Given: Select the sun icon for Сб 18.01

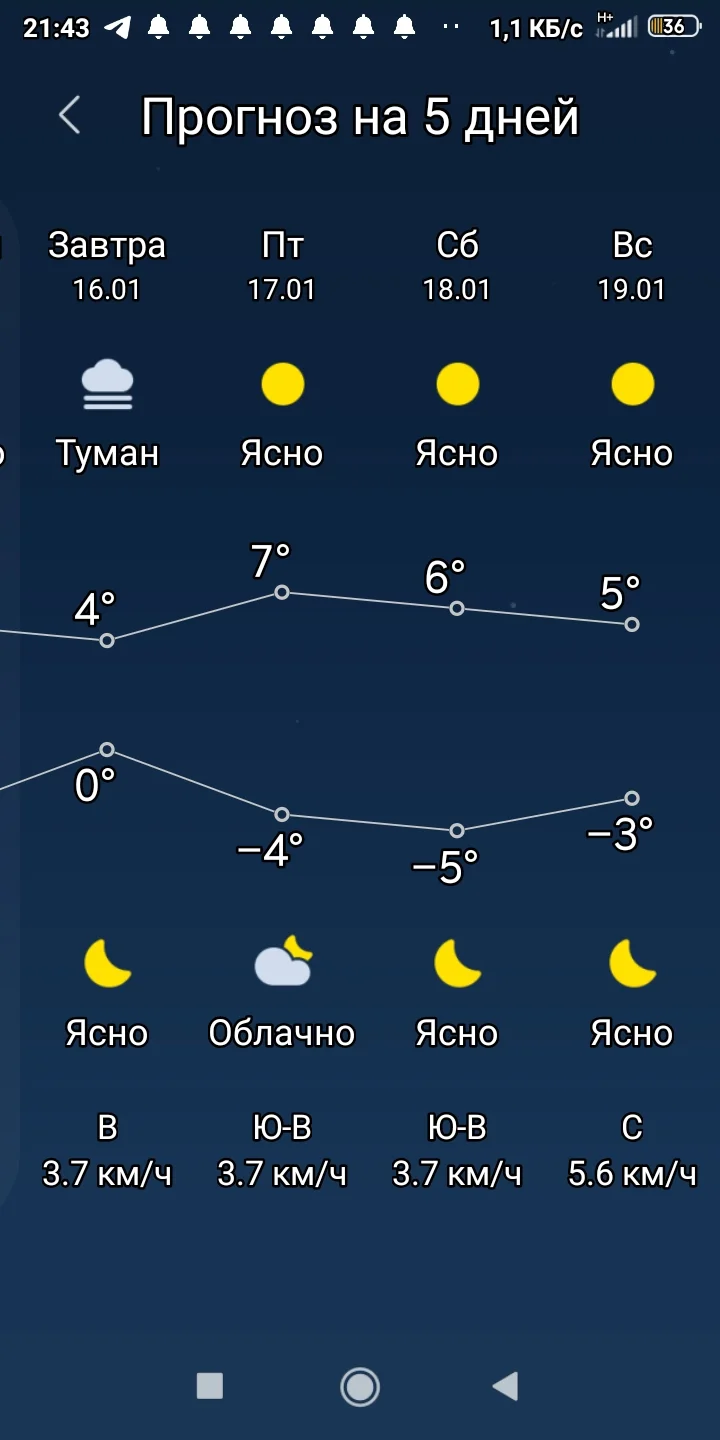Looking at the screenshot, I should click(457, 383).
